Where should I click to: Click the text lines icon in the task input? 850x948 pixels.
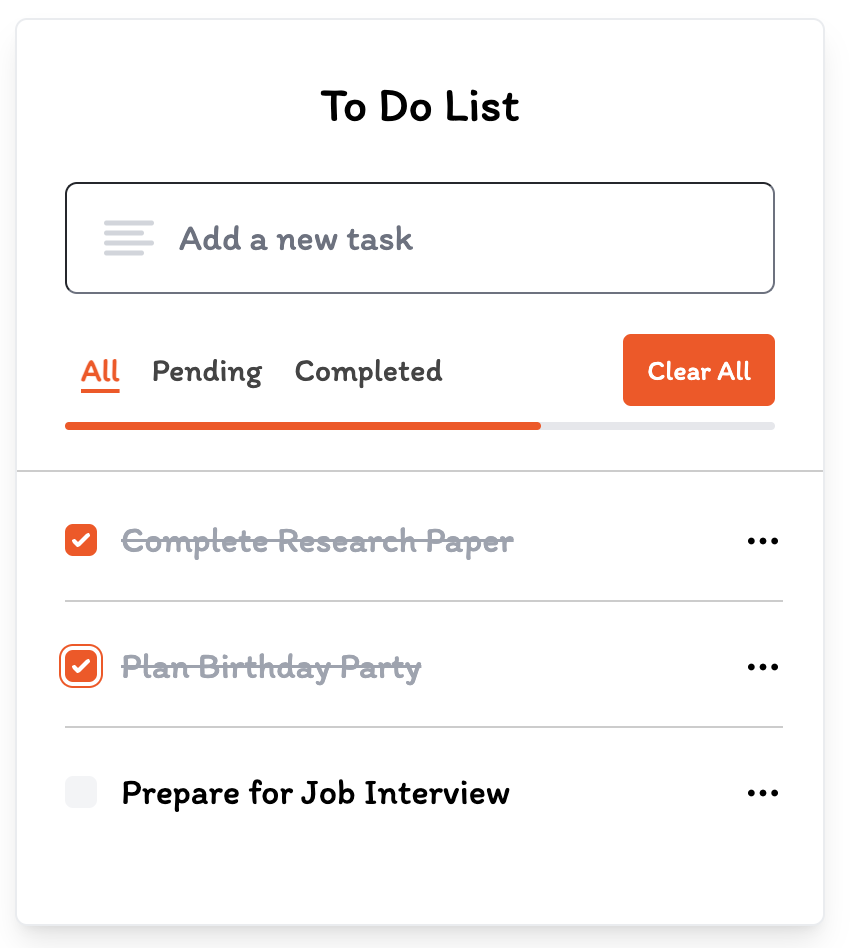[x=128, y=238]
